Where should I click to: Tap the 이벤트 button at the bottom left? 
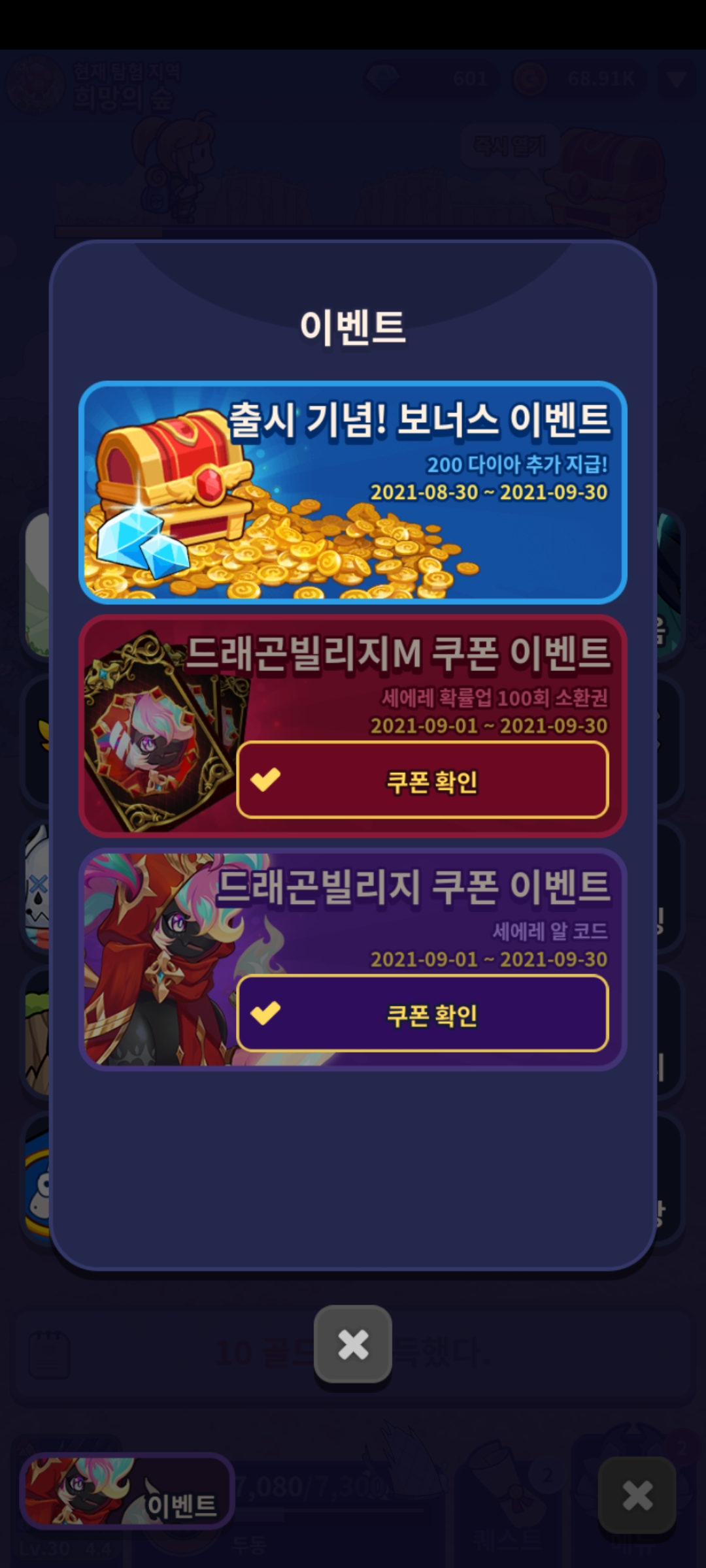coord(127,1492)
